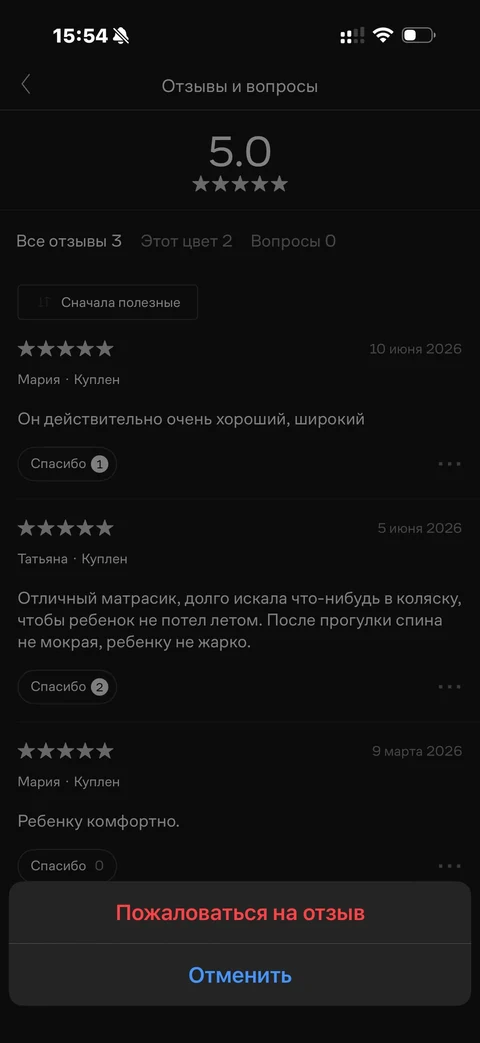480x1043 pixels.
Task: Select the 'Все отзывы 3' tab
Action: coord(69,241)
